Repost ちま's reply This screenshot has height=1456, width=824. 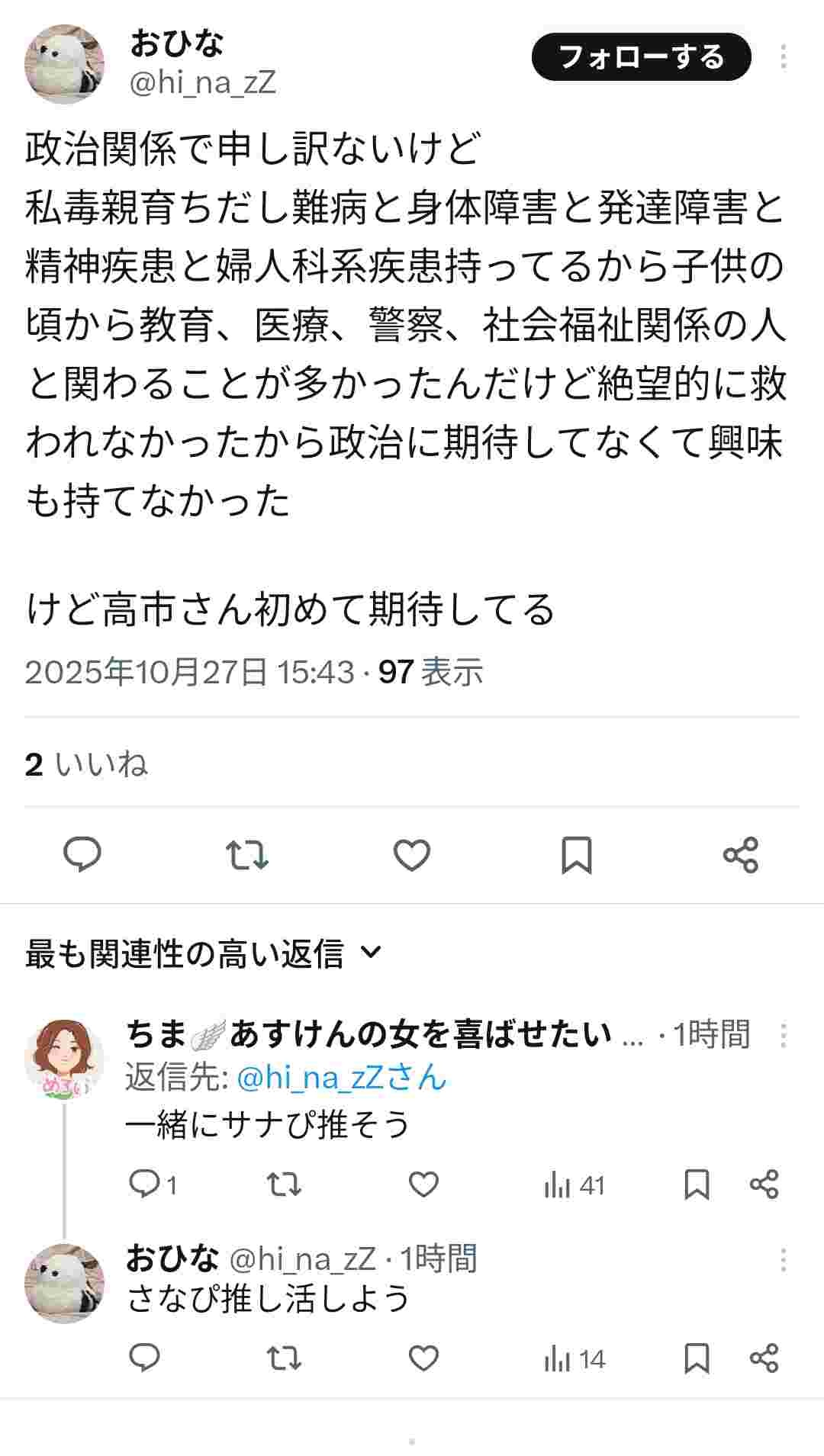pos(284,1184)
